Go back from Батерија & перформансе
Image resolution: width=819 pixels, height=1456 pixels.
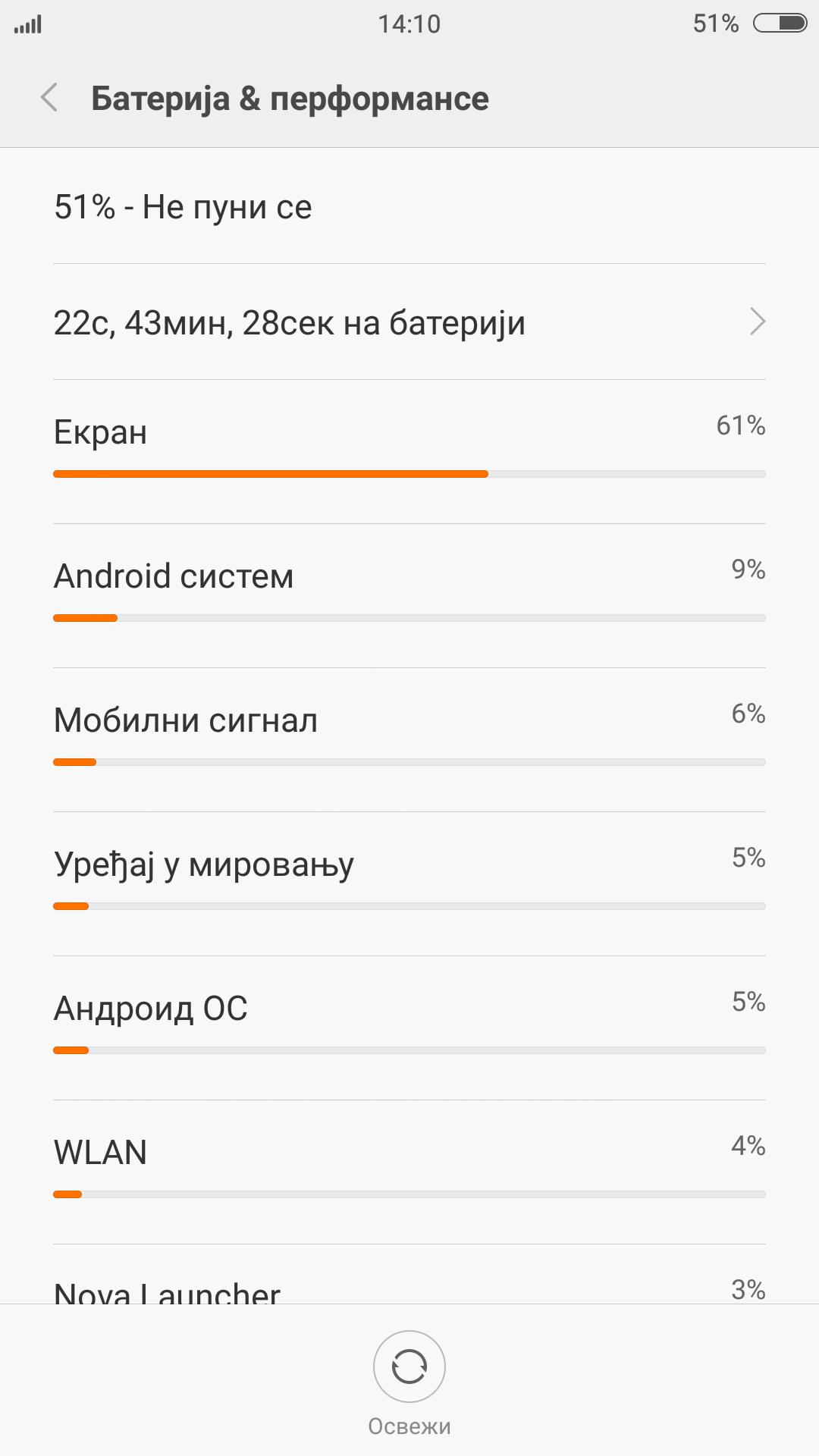49,98
